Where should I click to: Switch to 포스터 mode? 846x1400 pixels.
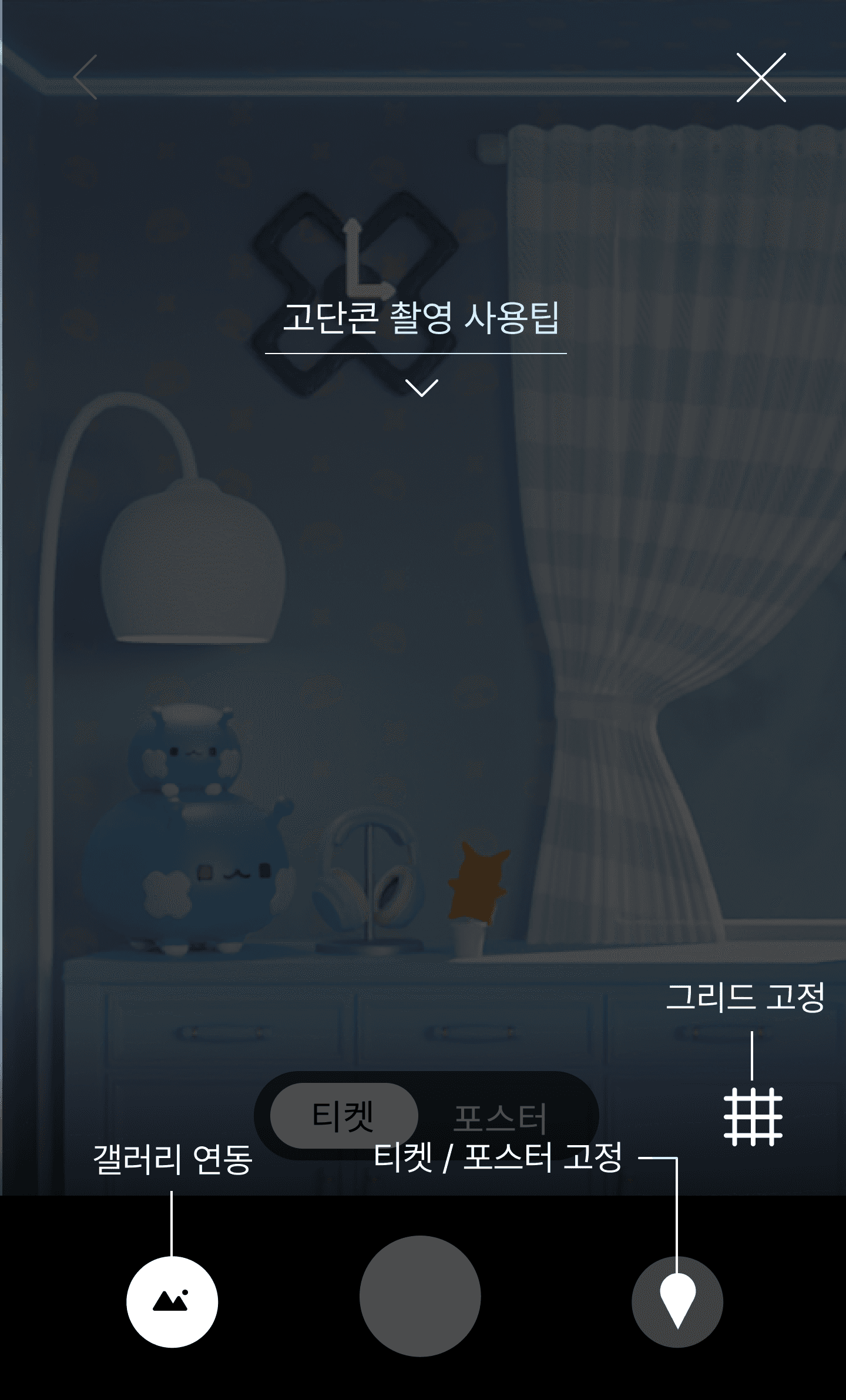500,1117
